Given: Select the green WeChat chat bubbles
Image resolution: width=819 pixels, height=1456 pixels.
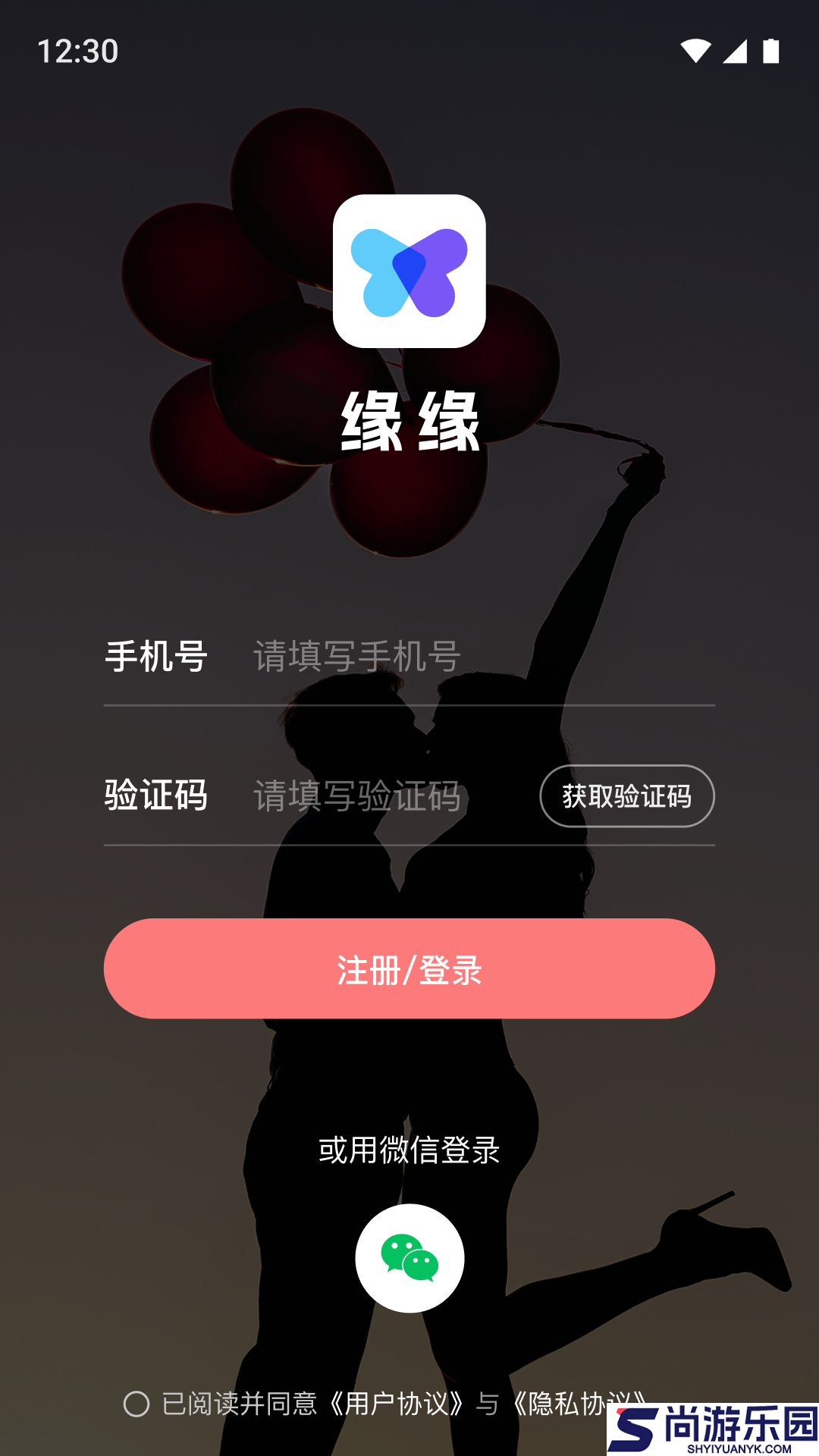Looking at the screenshot, I should (x=409, y=1257).
